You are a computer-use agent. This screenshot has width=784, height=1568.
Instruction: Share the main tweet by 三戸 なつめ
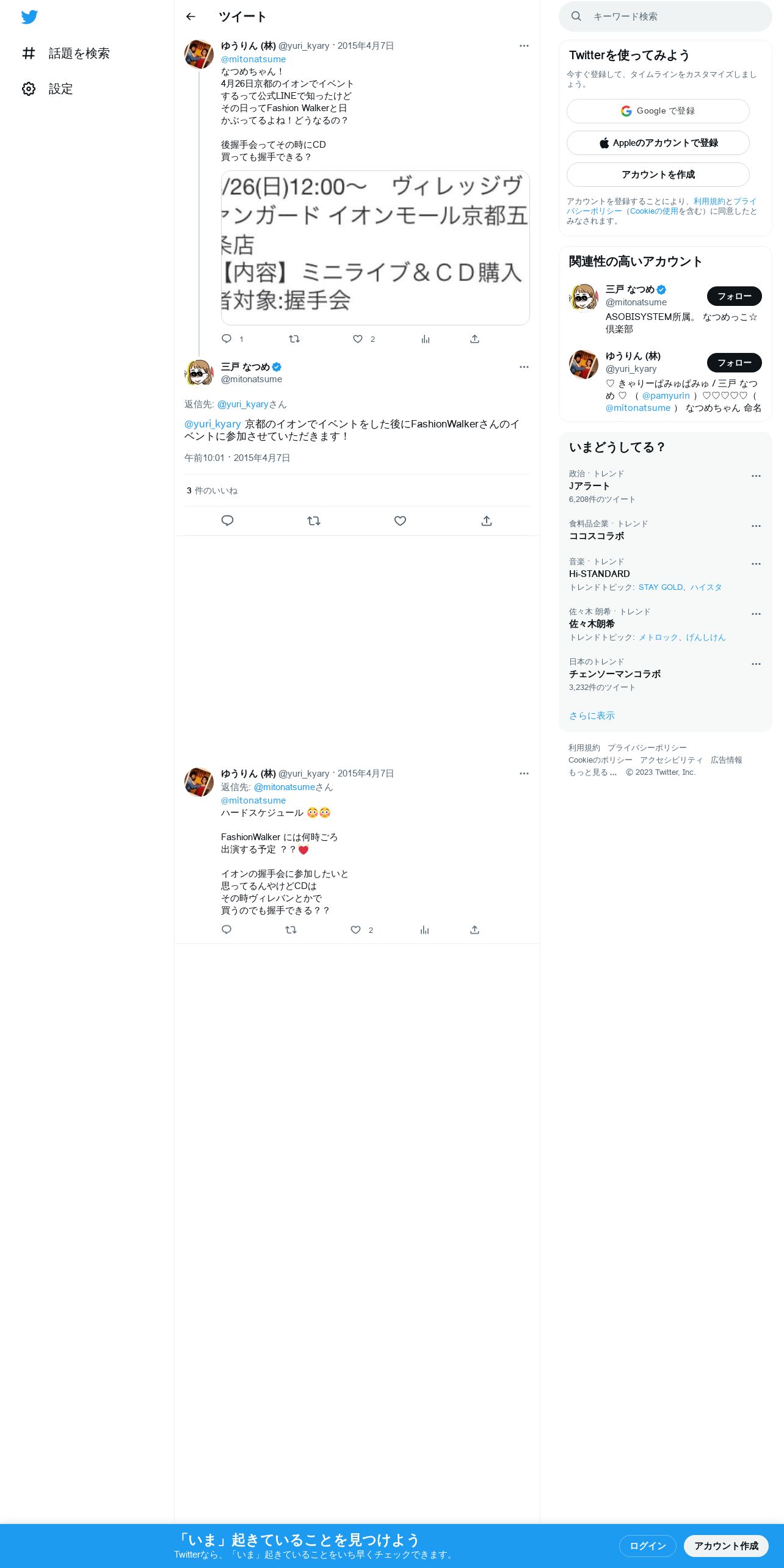(486, 521)
